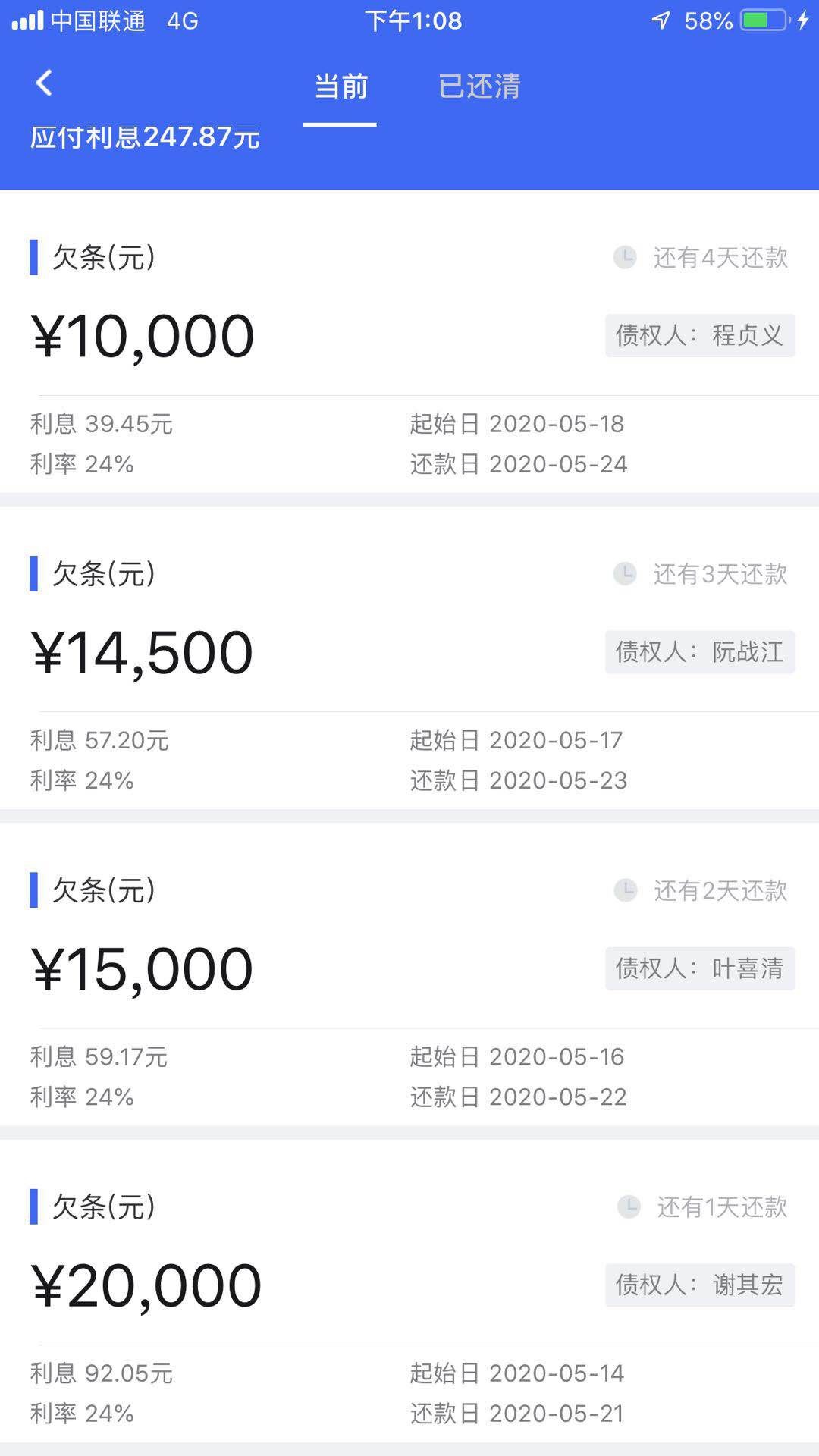Select the 当前 tab
Screen dimensions: 819x1456
pos(340,86)
